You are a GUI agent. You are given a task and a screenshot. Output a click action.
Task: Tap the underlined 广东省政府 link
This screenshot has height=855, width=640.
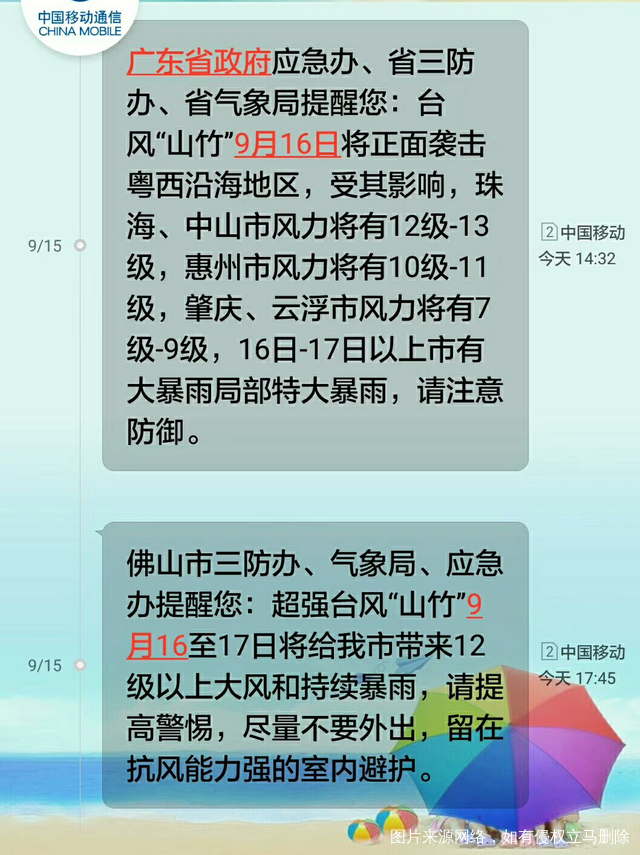(199, 63)
